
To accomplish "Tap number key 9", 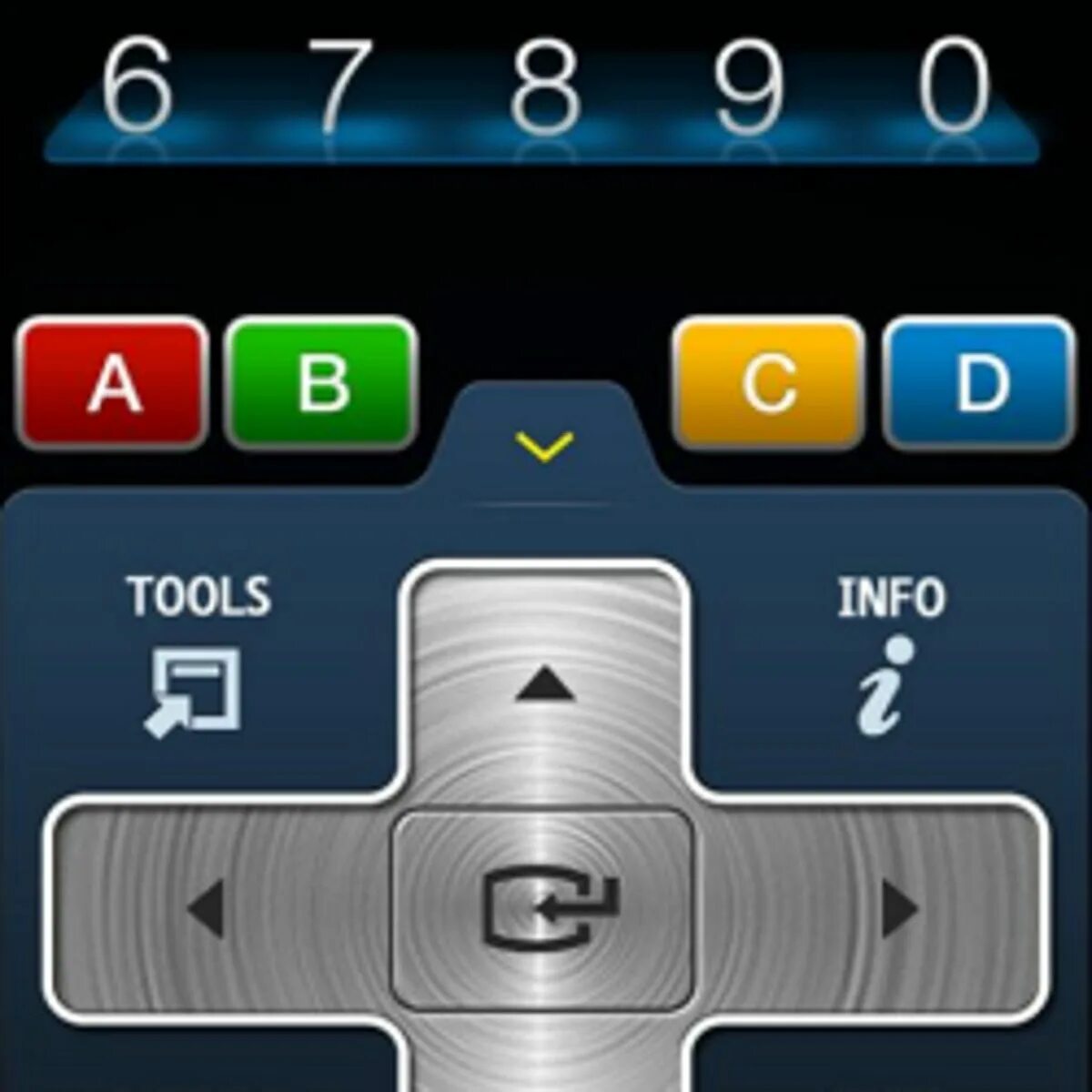I will click(x=748, y=86).
